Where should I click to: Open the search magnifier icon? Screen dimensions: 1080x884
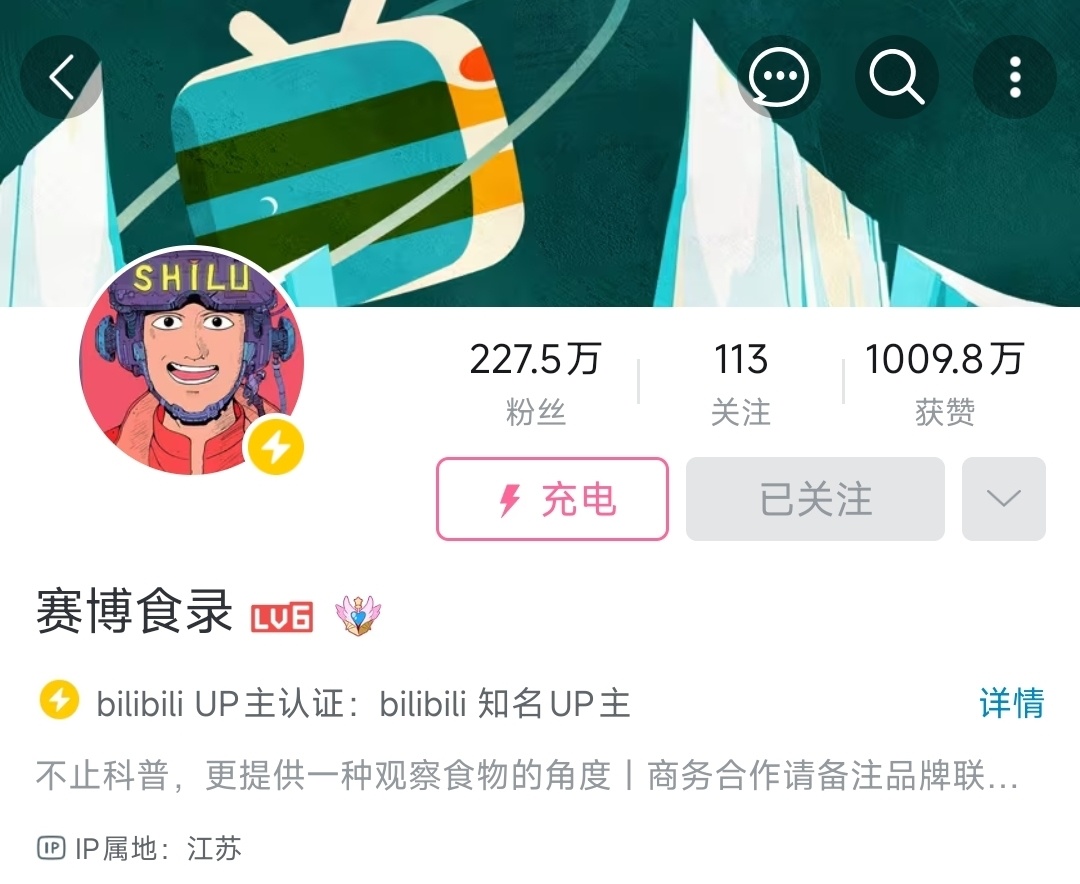(896, 77)
